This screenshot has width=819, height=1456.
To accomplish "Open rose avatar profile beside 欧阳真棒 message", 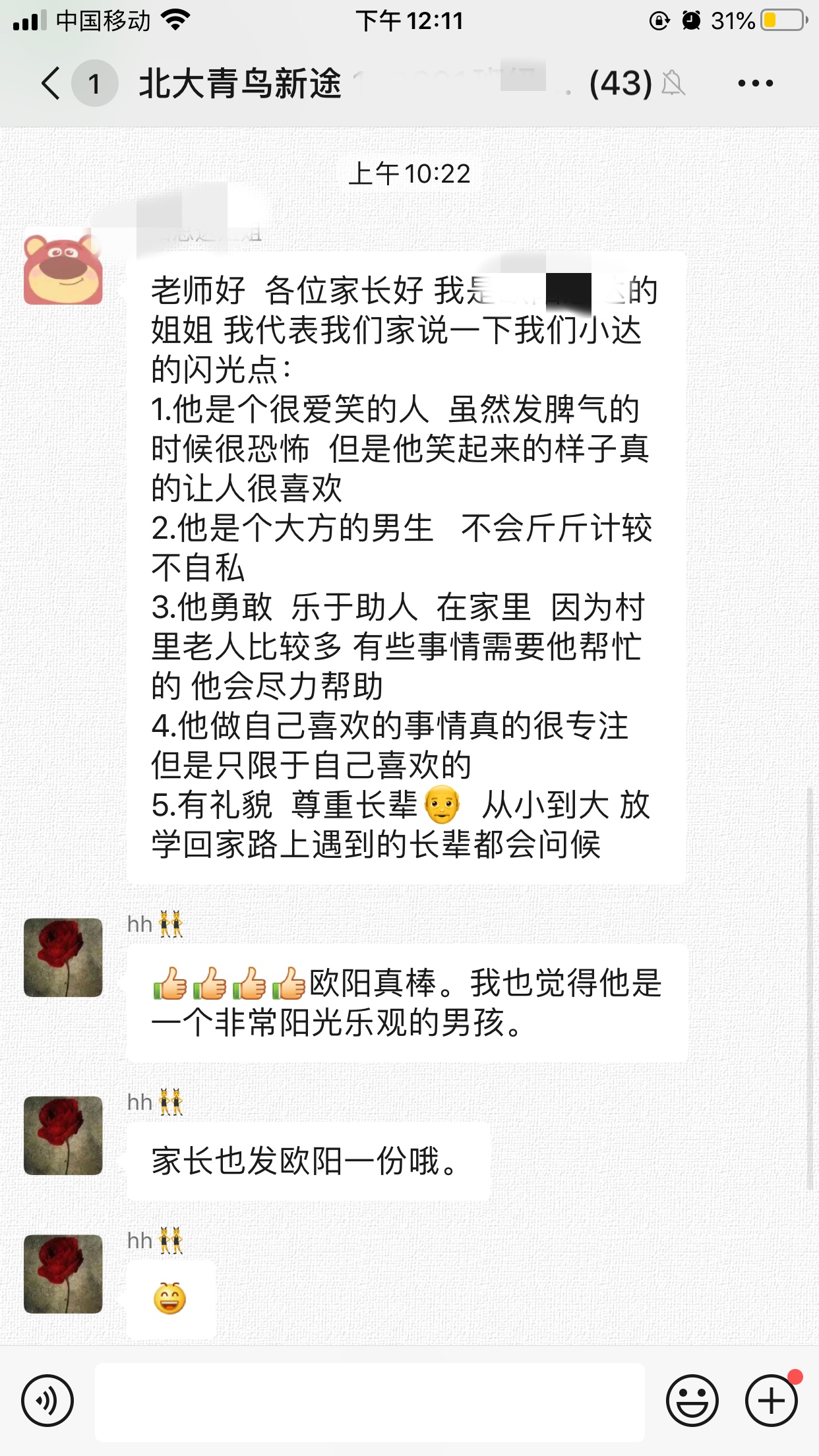I will tap(63, 957).
